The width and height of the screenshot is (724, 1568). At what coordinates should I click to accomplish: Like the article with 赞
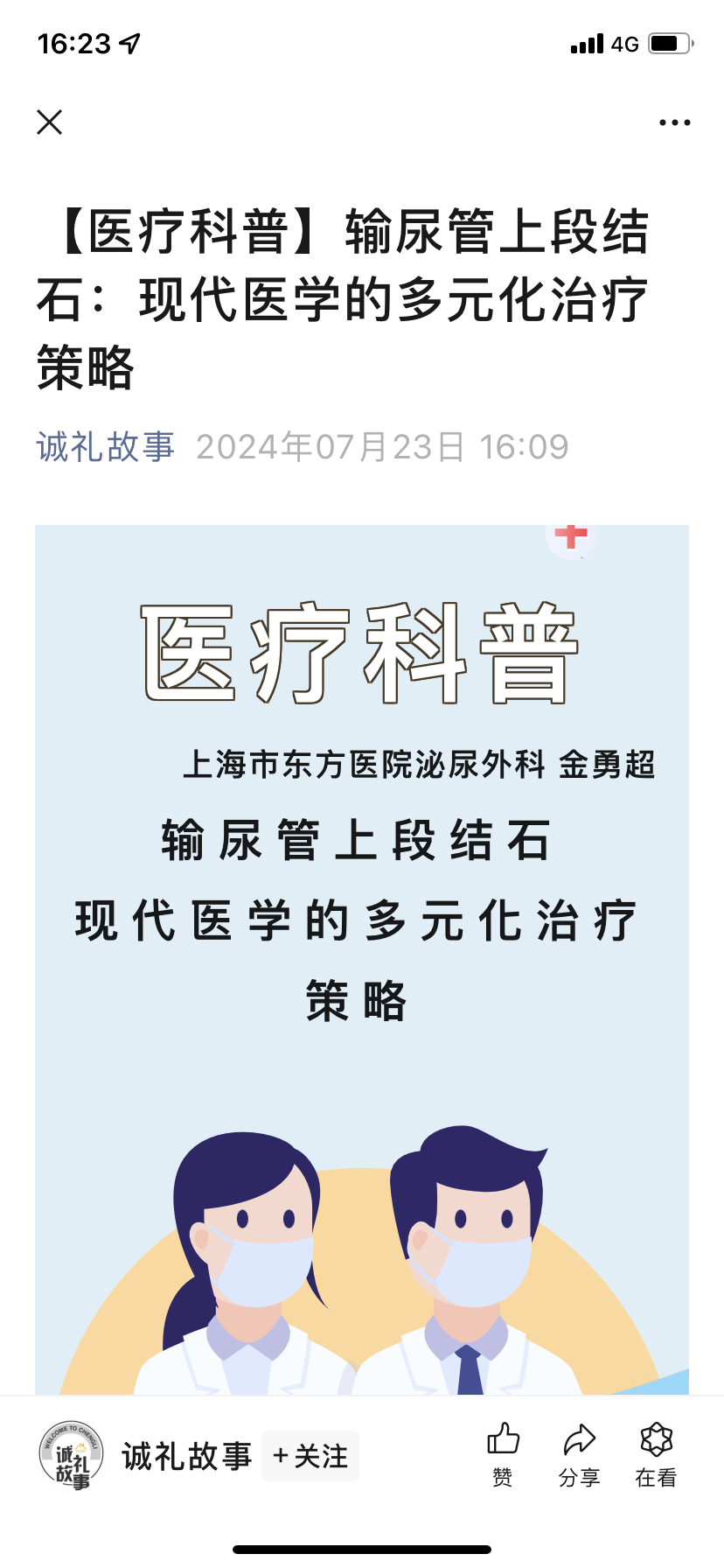[503, 1454]
